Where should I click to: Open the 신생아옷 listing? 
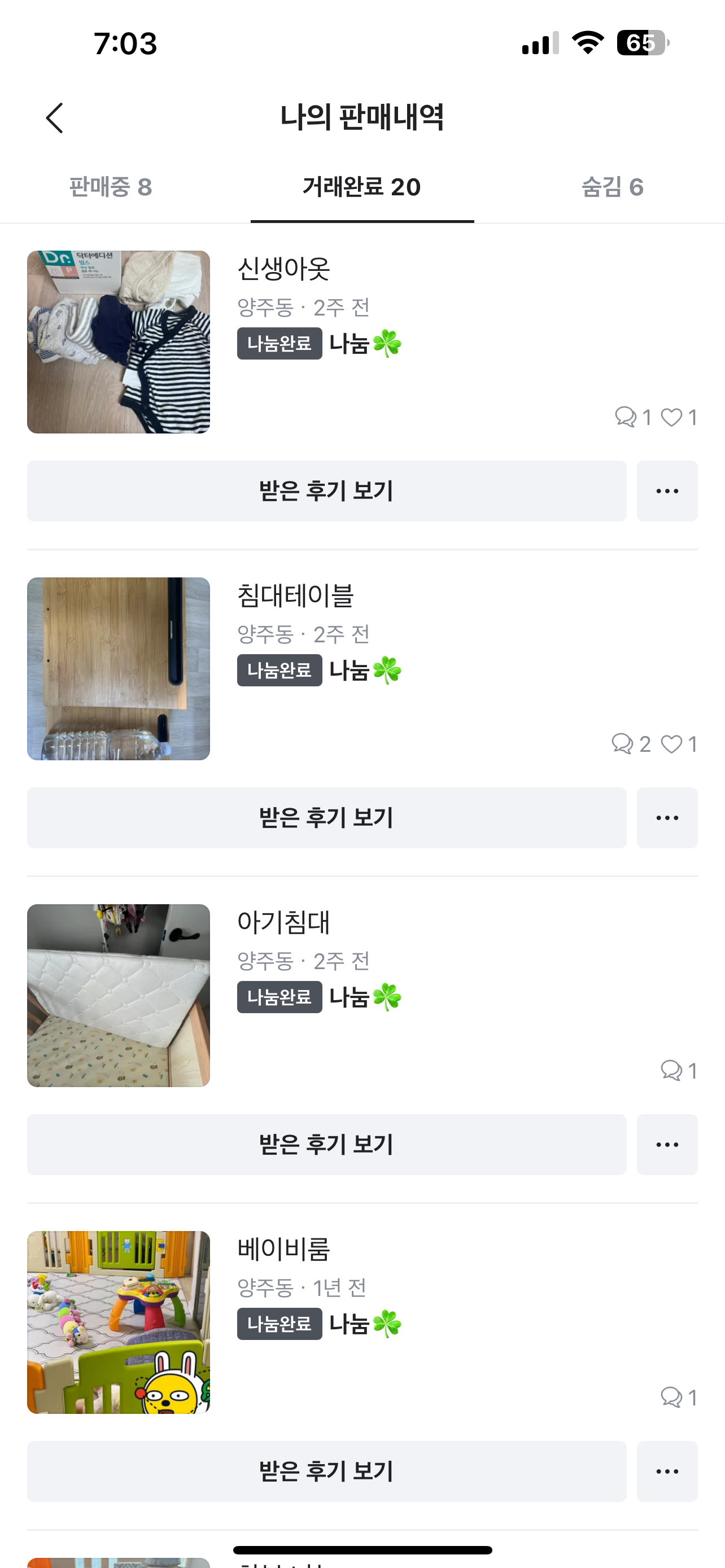tap(283, 269)
